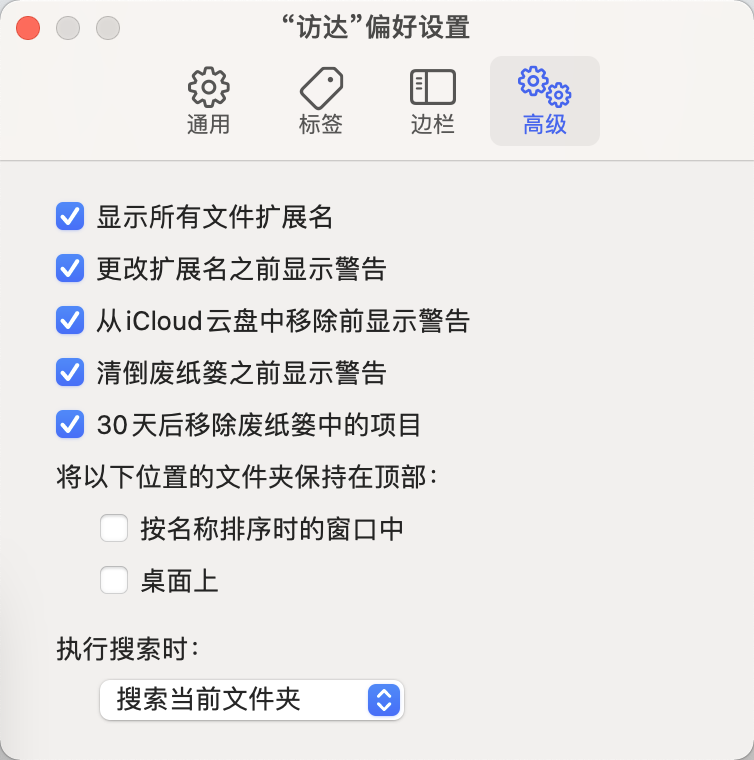This screenshot has height=760, width=754.
Task: Switch to the 标签 tags icon
Action: (319, 100)
